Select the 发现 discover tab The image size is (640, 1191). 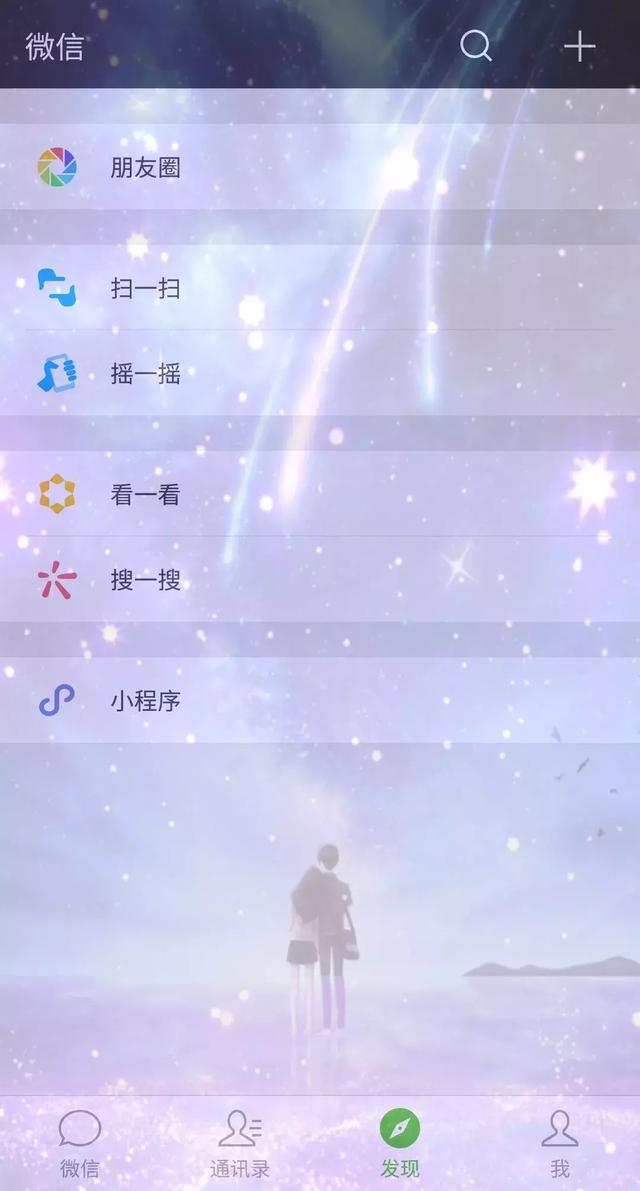click(400, 1143)
